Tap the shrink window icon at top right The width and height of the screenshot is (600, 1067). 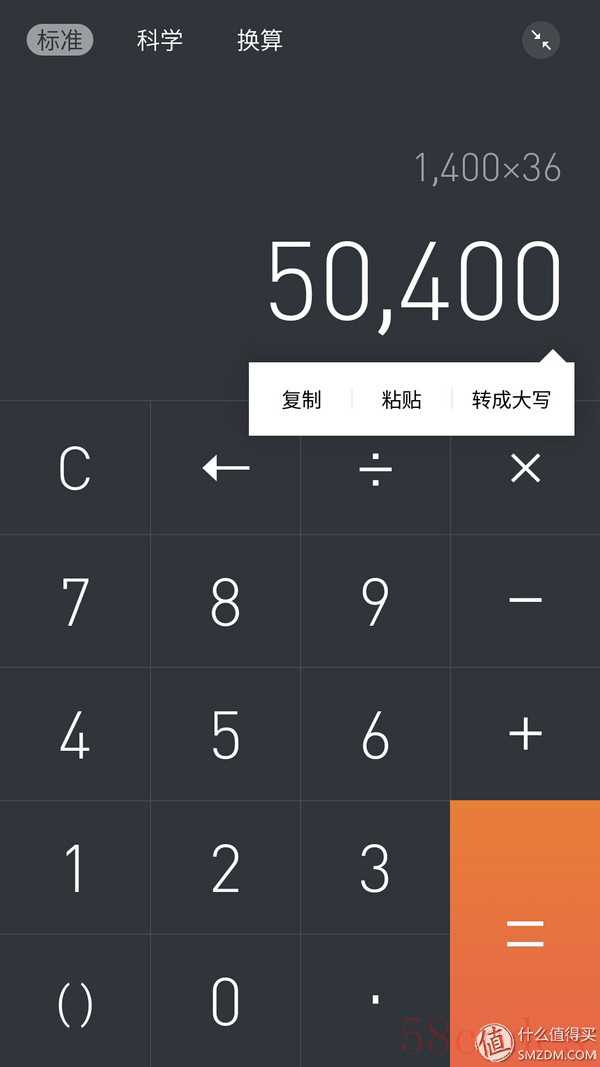(x=541, y=40)
